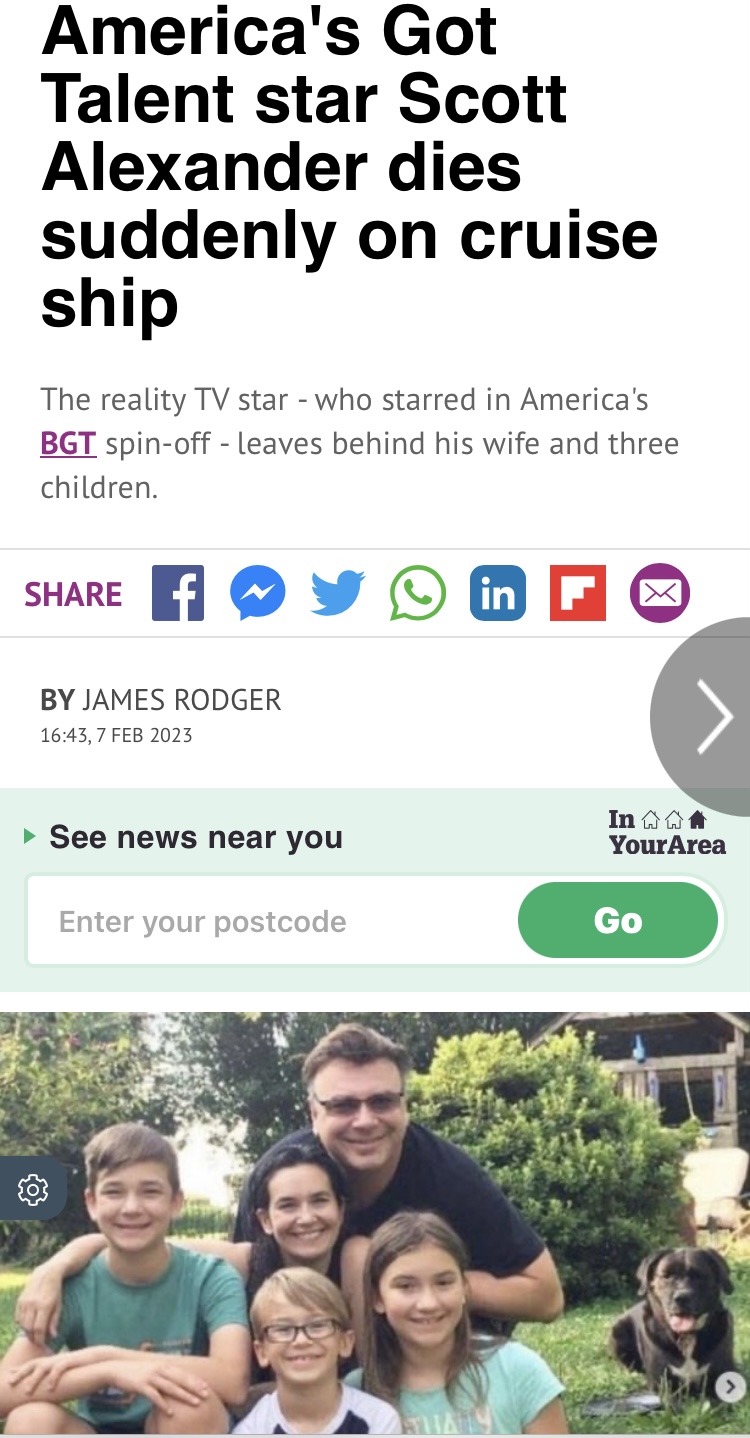Tap the postcode input field
The height and width of the screenshot is (1438, 750).
pyautogui.click(x=270, y=921)
